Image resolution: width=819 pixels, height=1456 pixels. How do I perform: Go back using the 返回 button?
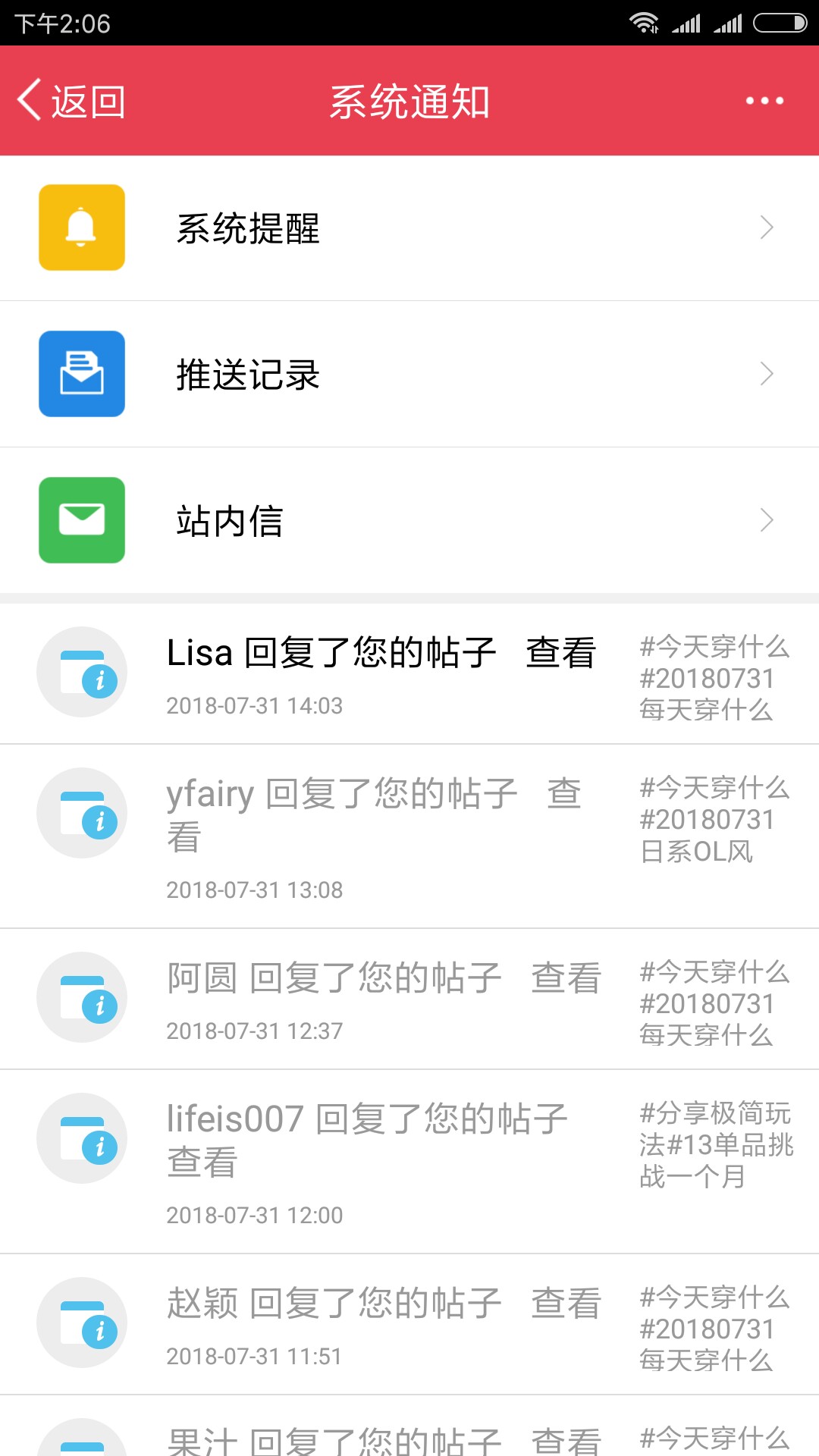click(x=71, y=101)
